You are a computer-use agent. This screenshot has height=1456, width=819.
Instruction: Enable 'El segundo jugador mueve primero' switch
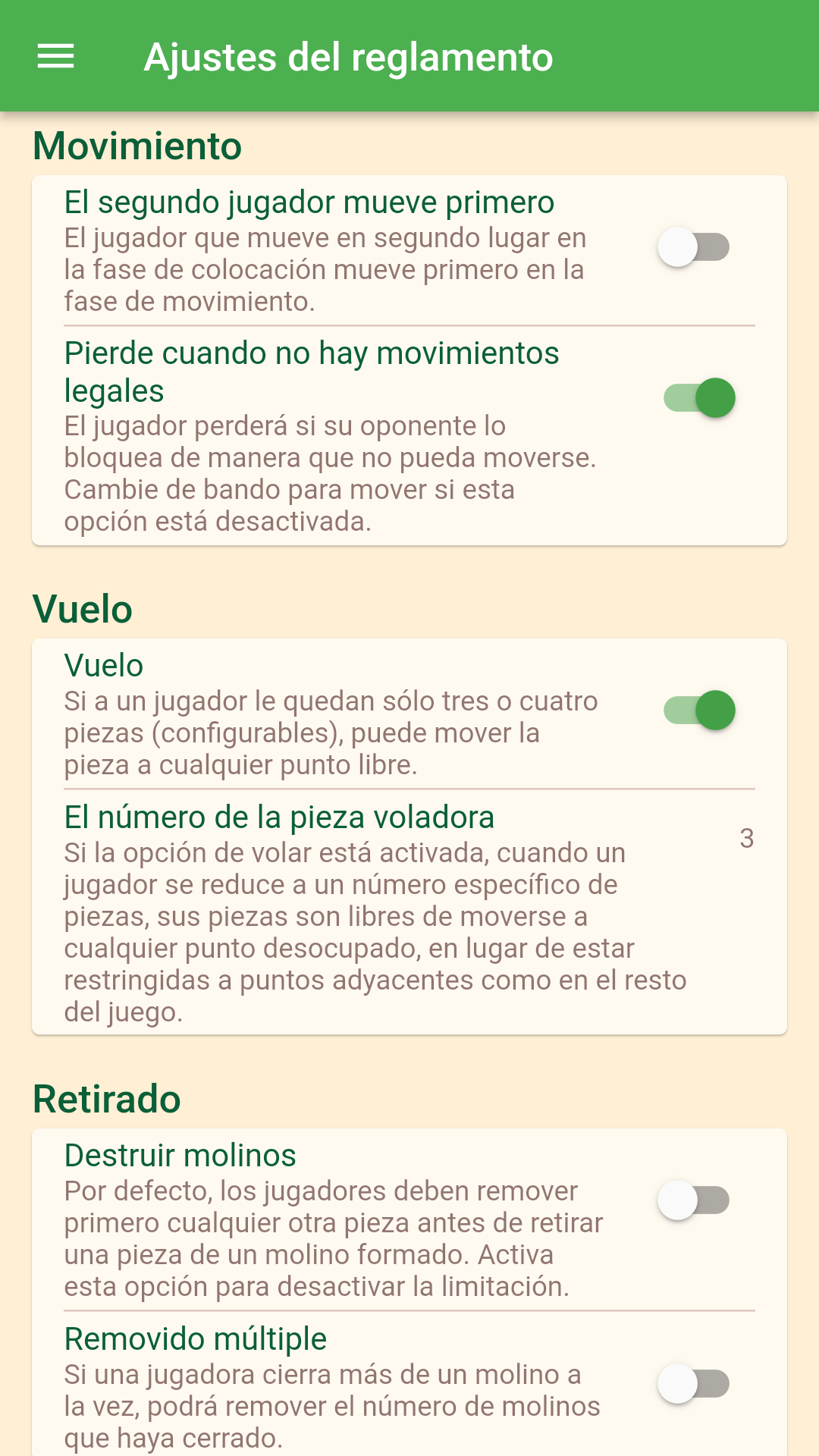tap(694, 247)
